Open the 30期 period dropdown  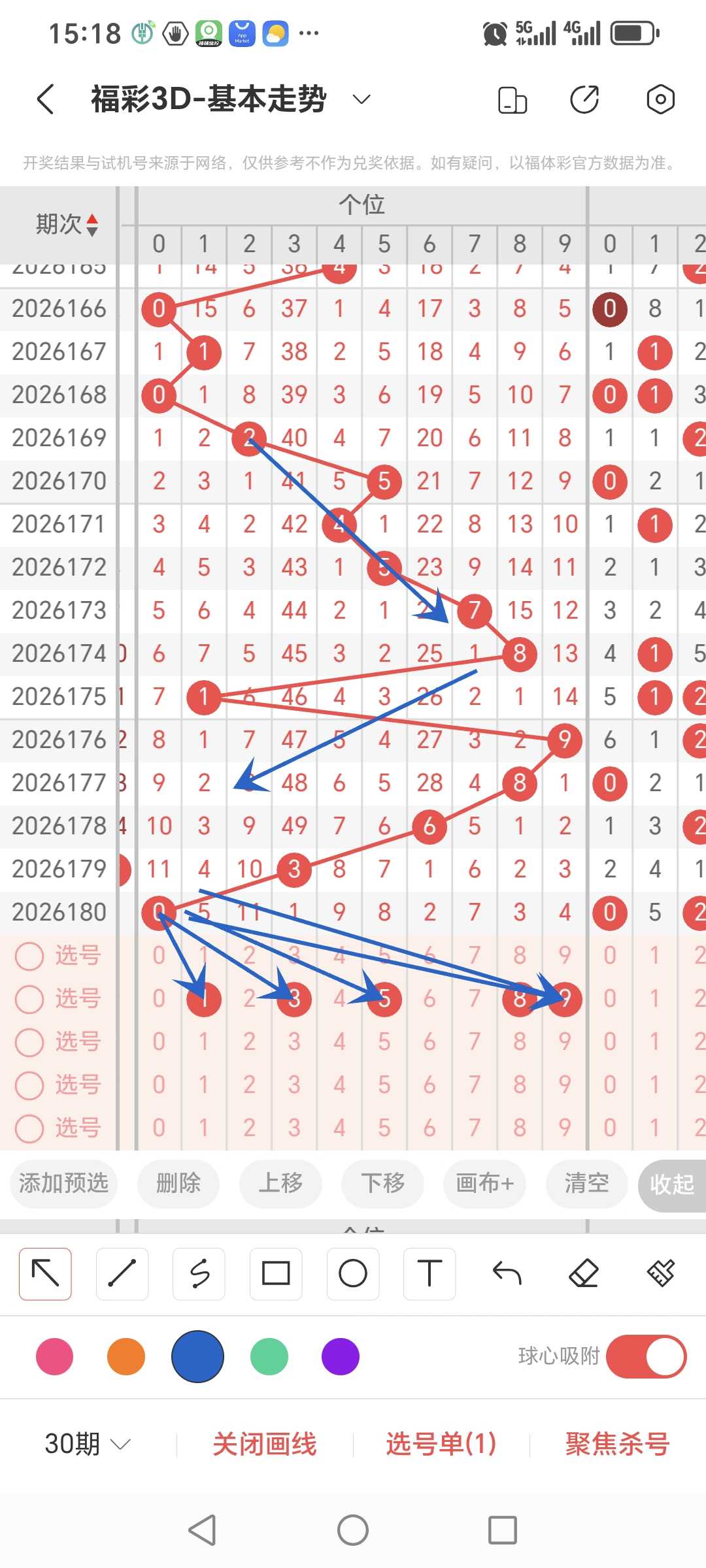(x=88, y=1444)
